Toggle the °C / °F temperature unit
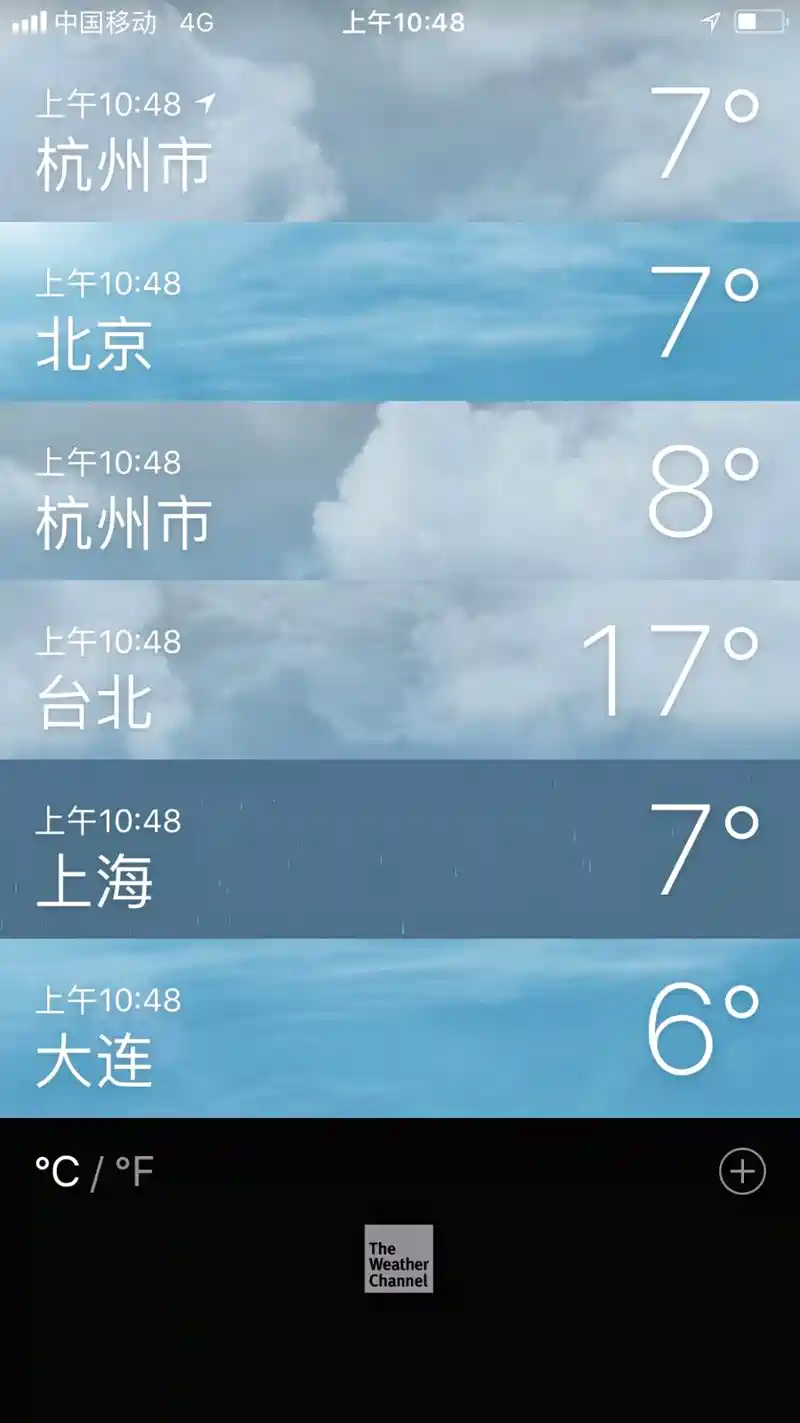The width and height of the screenshot is (800, 1423). coord(95,1172)
